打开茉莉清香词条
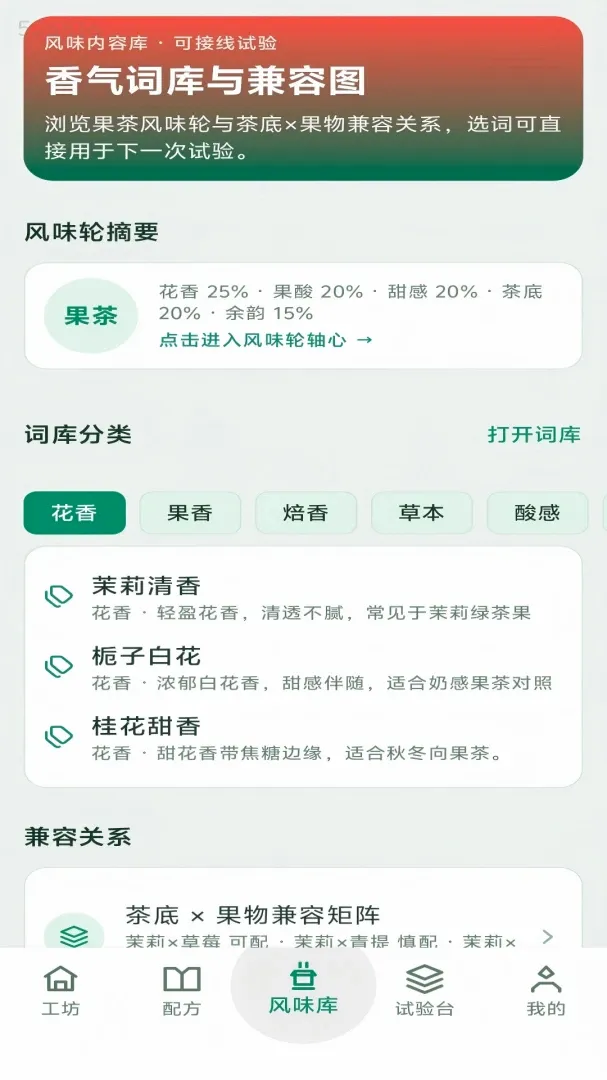The height and width of the screenshot is (1080, 607). pyautogui.click(x=303, y=596)
